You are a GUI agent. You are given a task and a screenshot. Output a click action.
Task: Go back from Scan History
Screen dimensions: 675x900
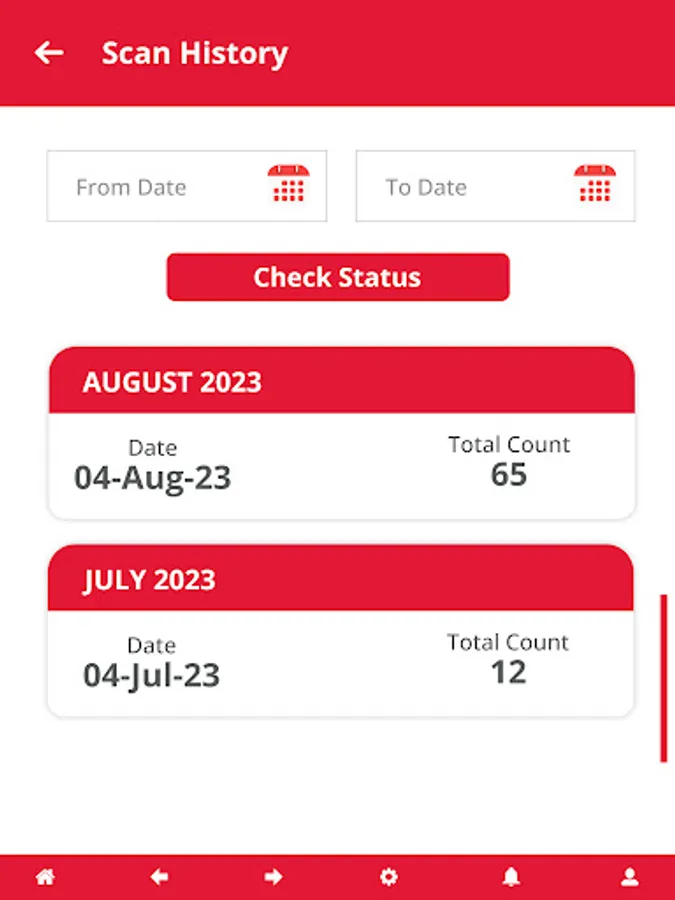(48, 53)
